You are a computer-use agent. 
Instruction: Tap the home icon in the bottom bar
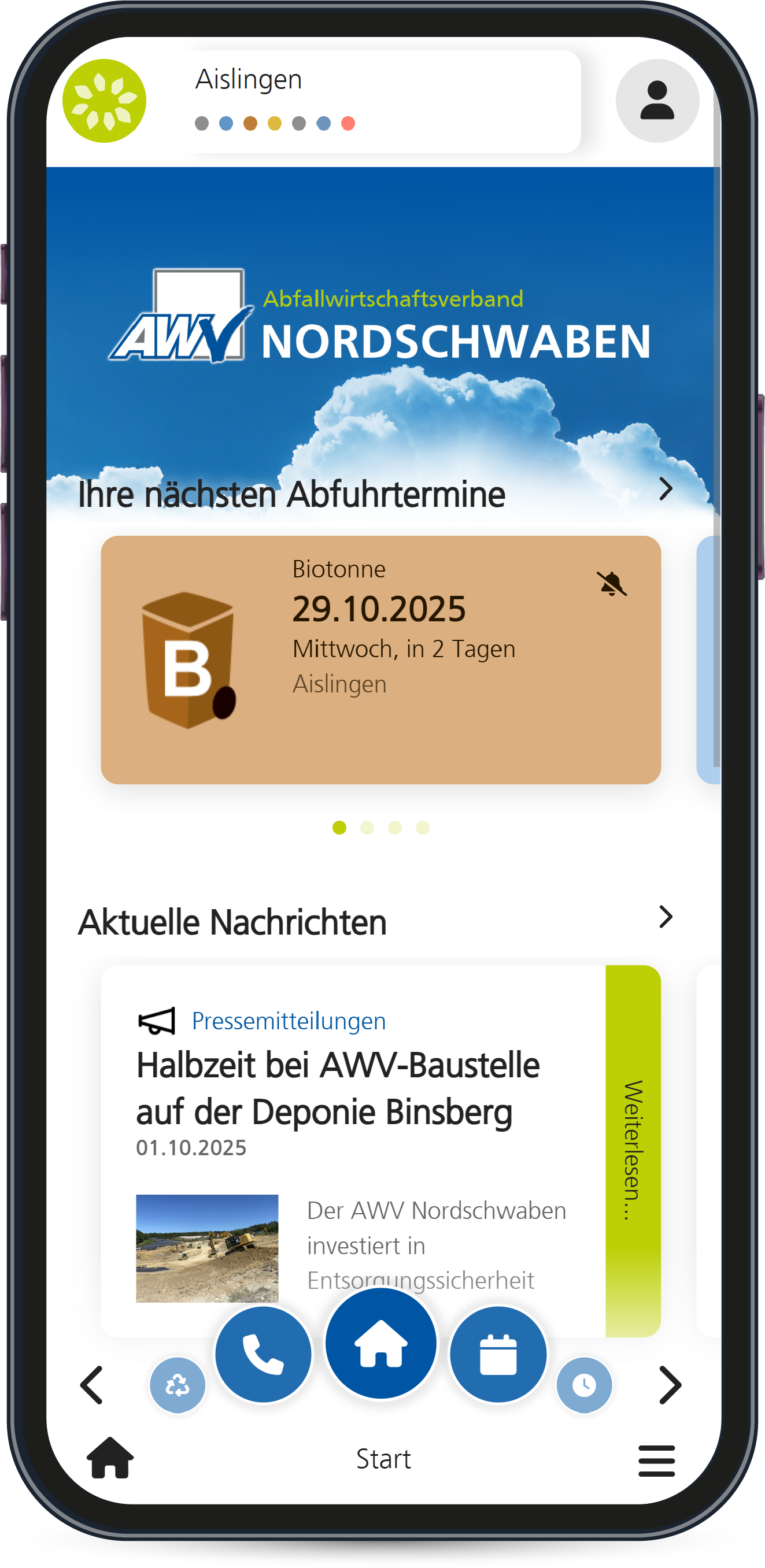[x=110, y=1458]
